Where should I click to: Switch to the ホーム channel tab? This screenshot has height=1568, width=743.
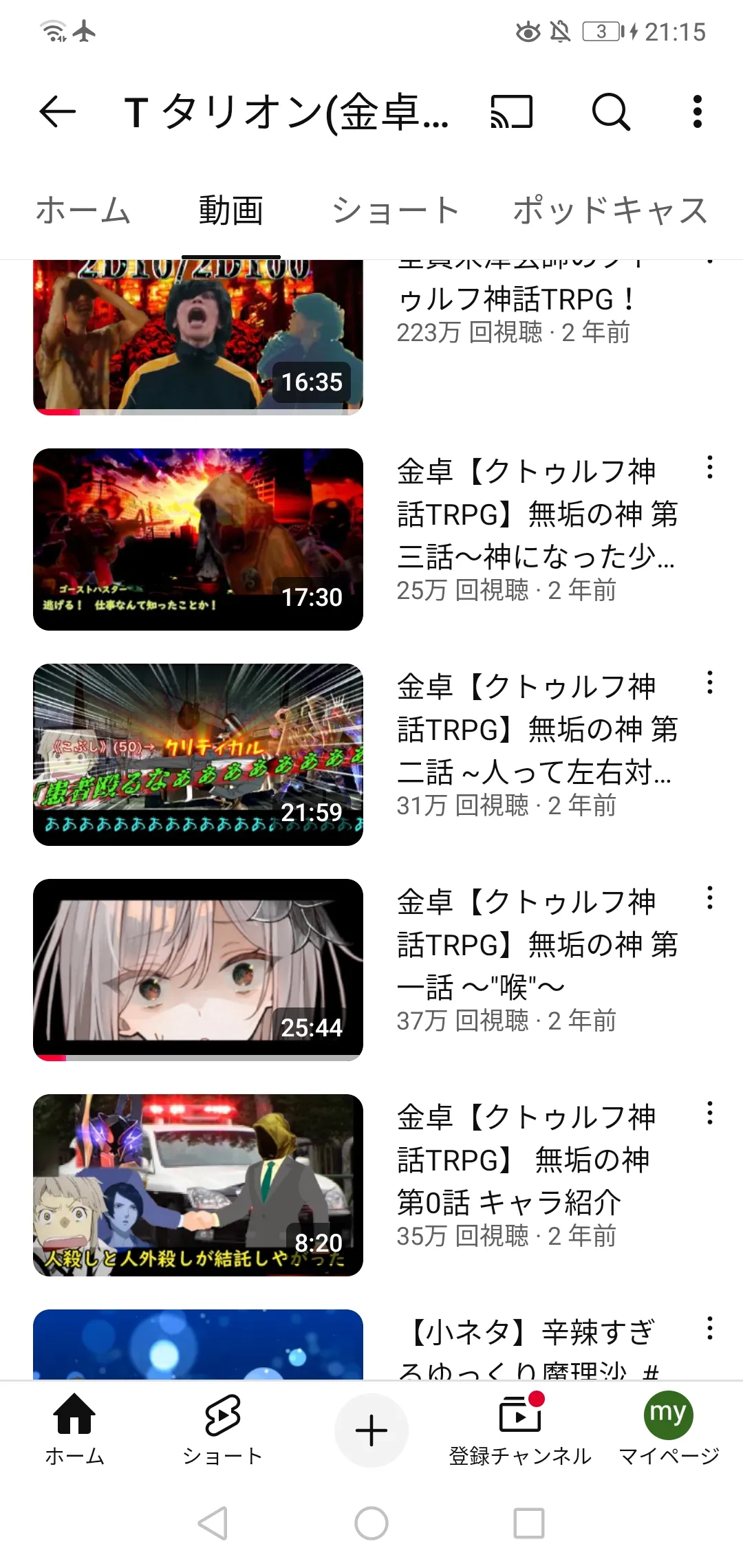coord(83,210)
